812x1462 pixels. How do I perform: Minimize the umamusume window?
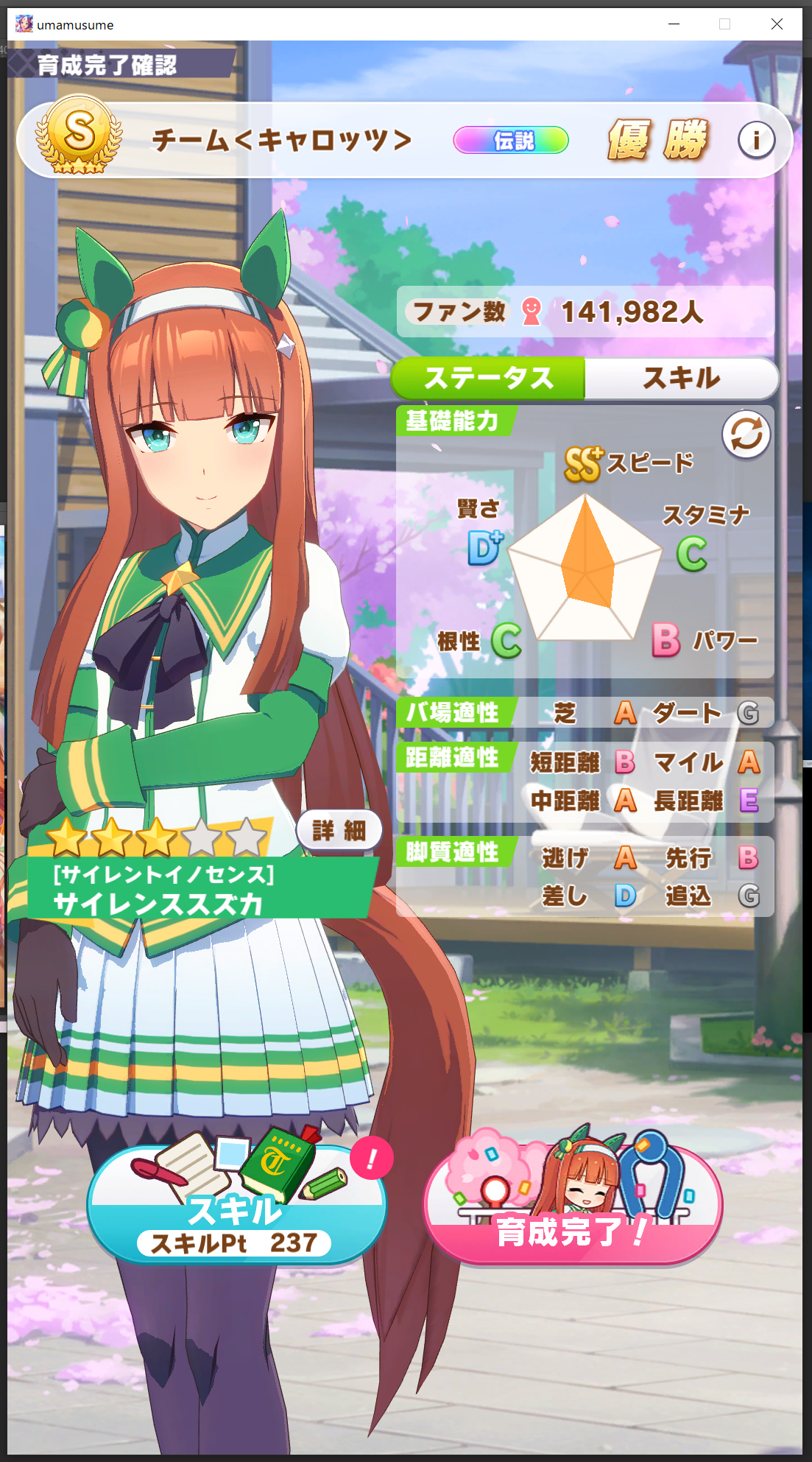[674, 24]
